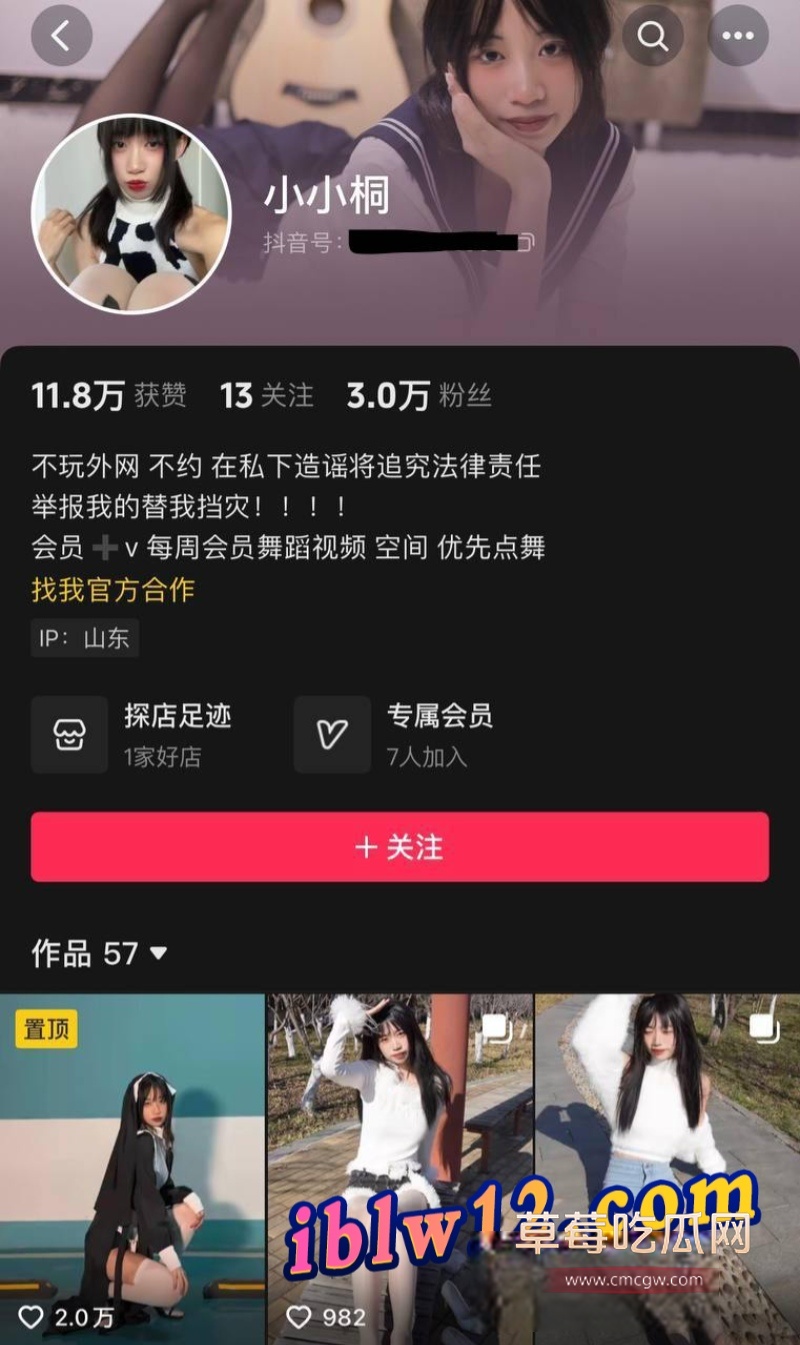800x1345 pixels.
Task: View the 3.0万 粉丝 followers list
Action: [419, 396]
